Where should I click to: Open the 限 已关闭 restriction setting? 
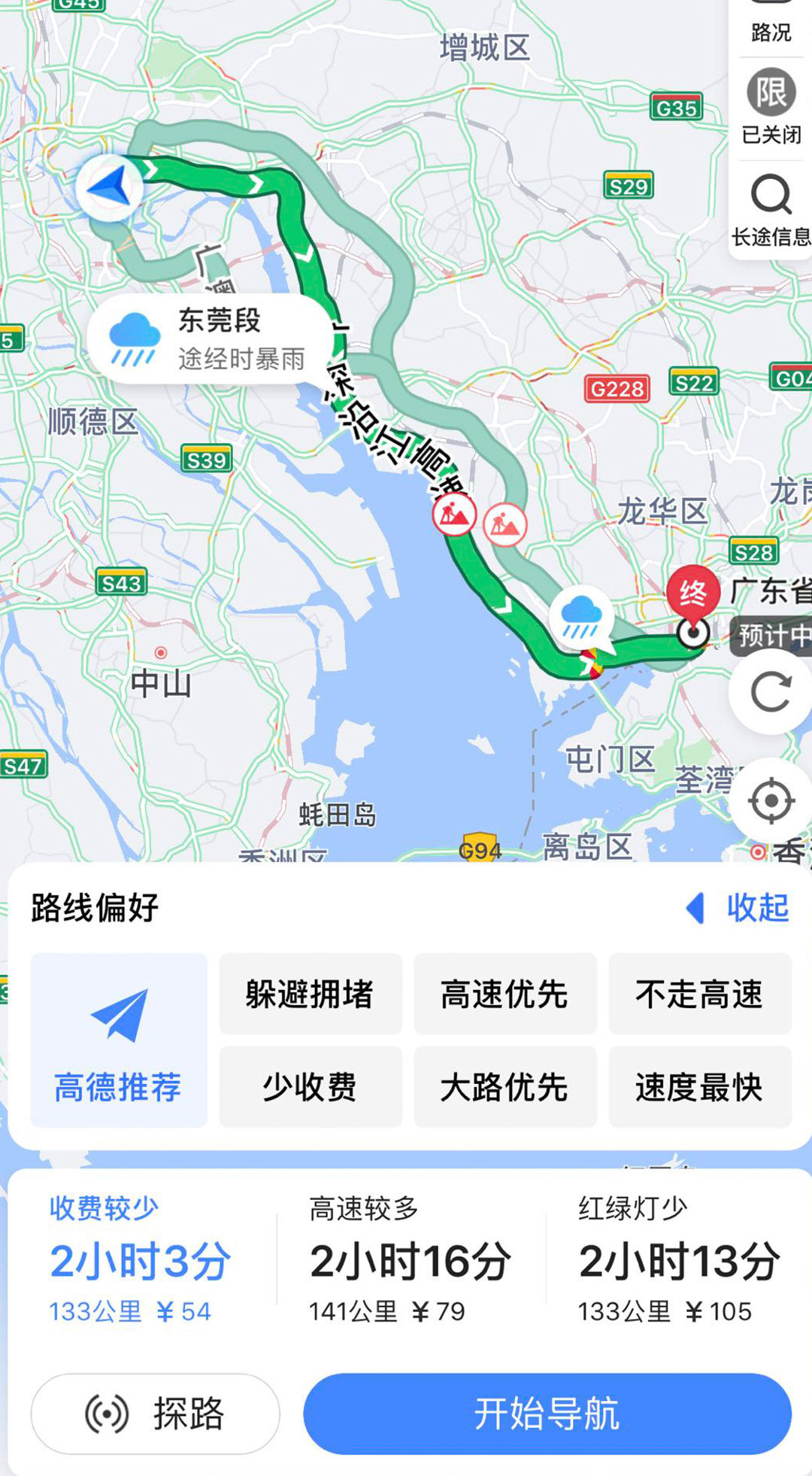[771, 107]
